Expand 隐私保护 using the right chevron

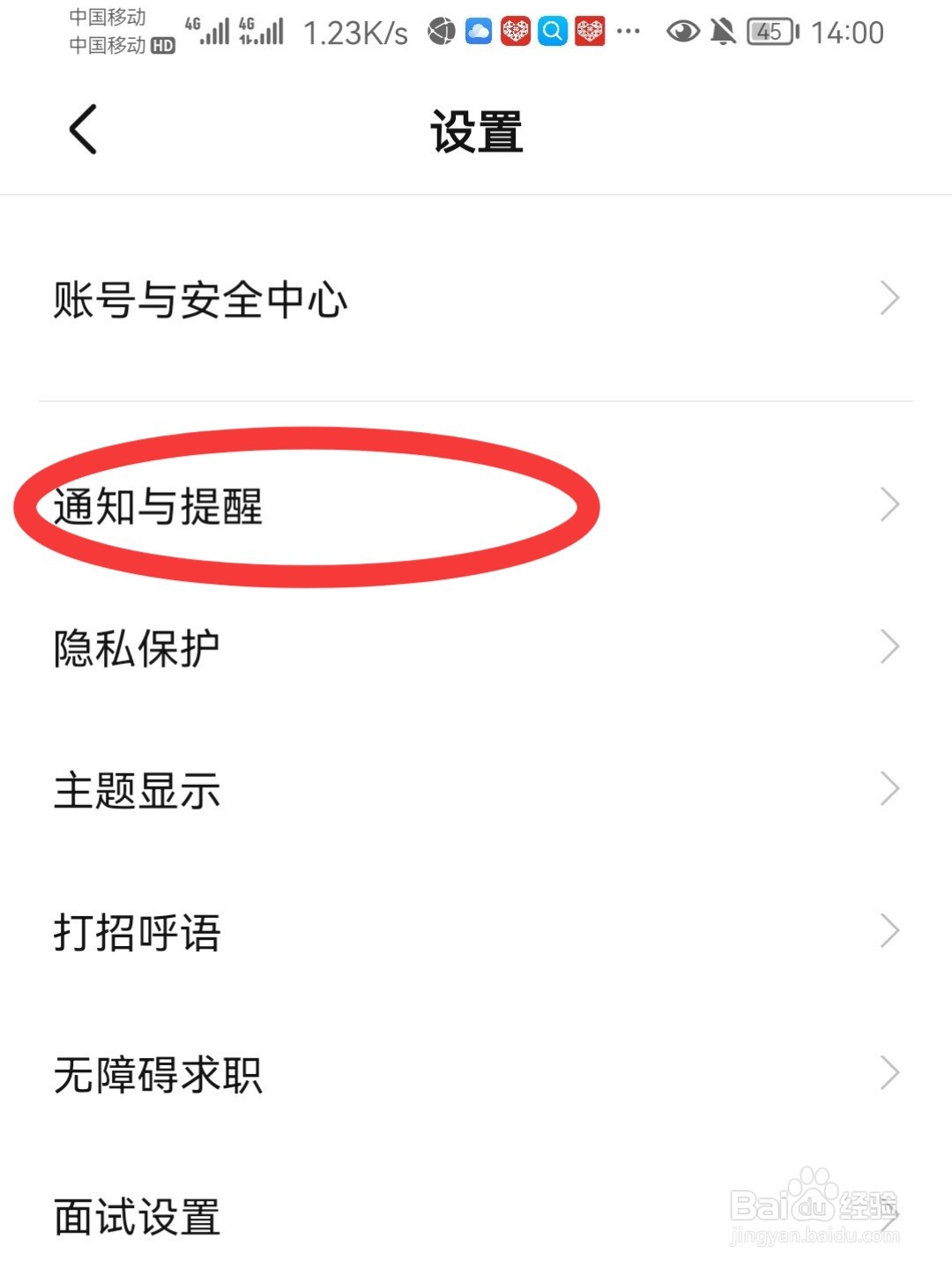[x=890, y=648]
